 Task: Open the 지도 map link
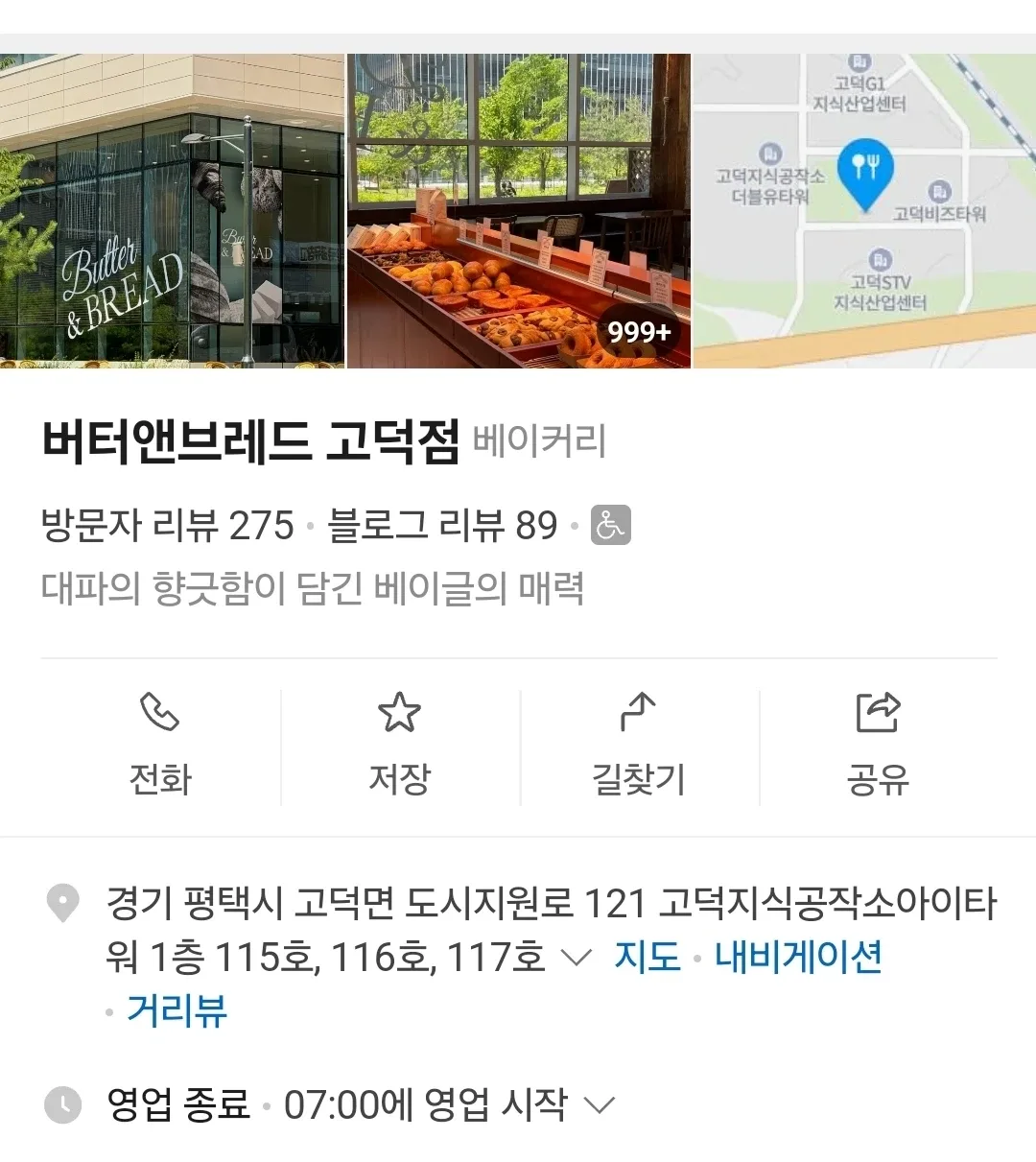pyautogui.click(x=647, y=958)
